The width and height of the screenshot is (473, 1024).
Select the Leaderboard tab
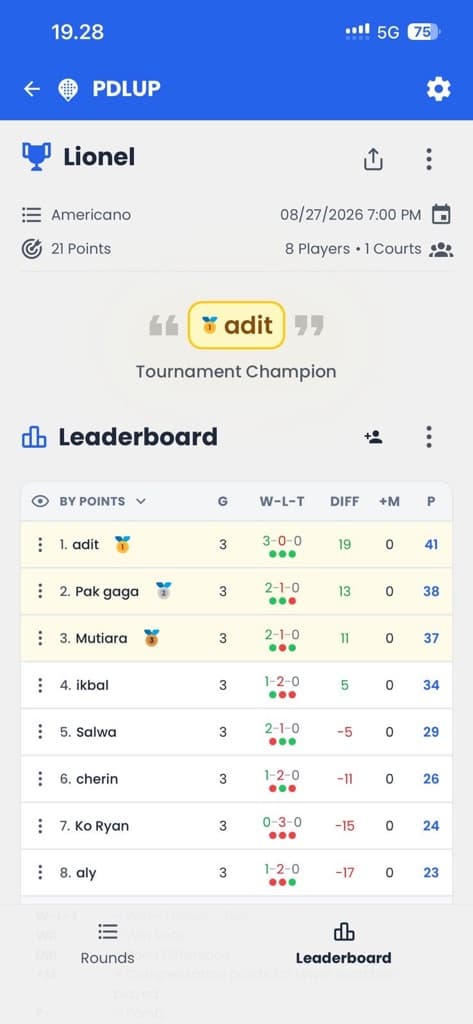coord(344,944)
